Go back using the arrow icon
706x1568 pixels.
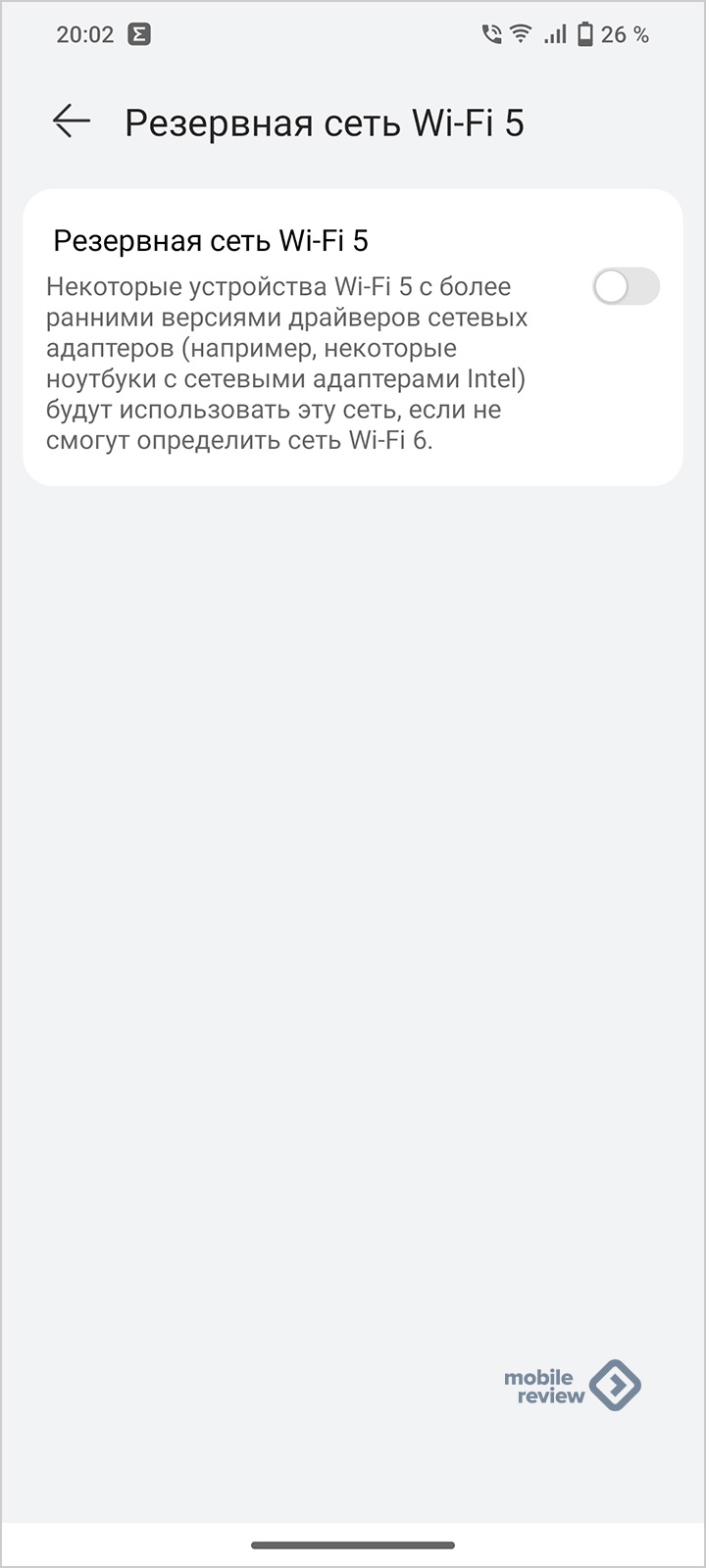tap(72, 122)
